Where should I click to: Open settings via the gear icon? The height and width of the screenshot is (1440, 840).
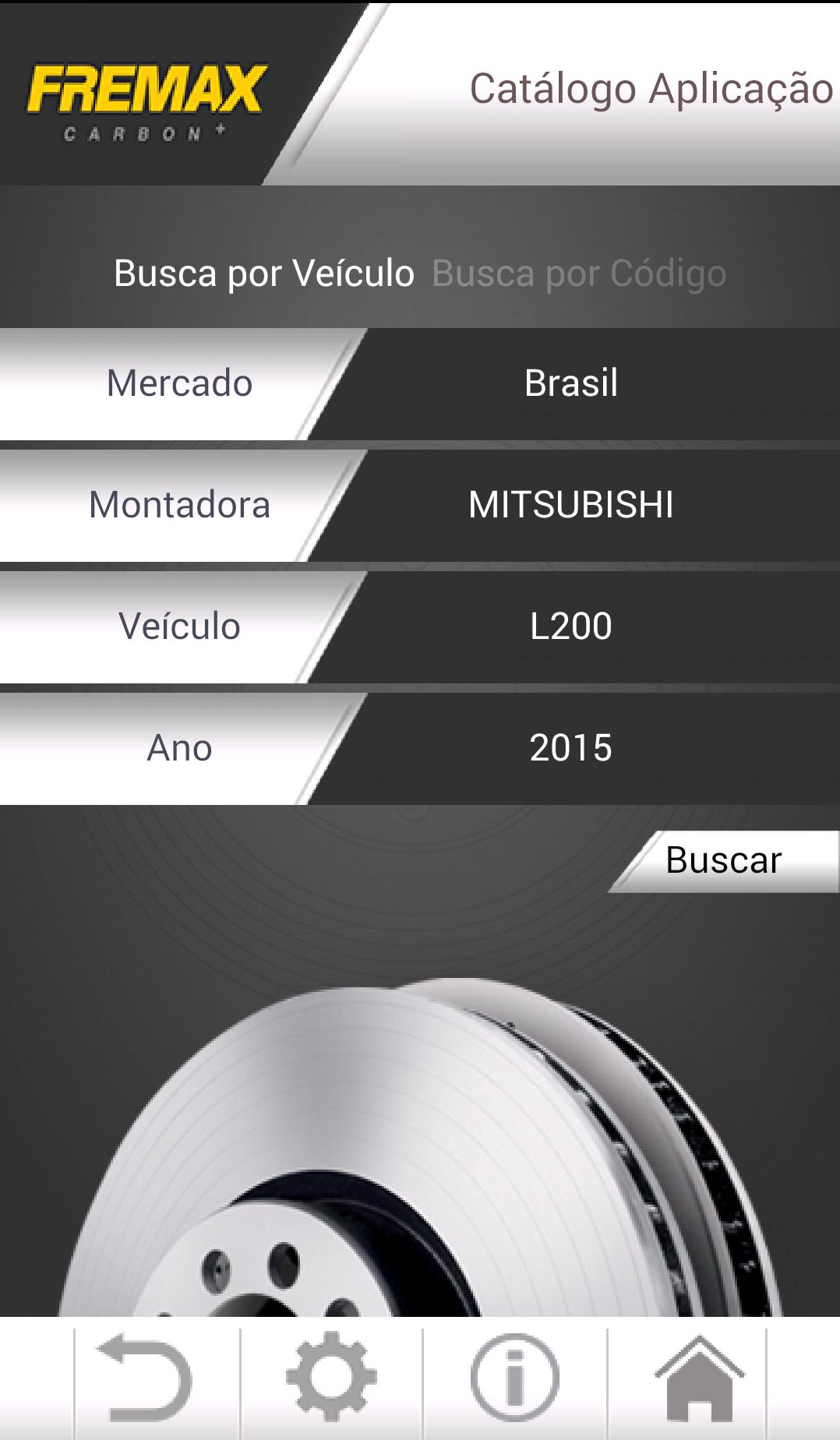(331, 1378)
